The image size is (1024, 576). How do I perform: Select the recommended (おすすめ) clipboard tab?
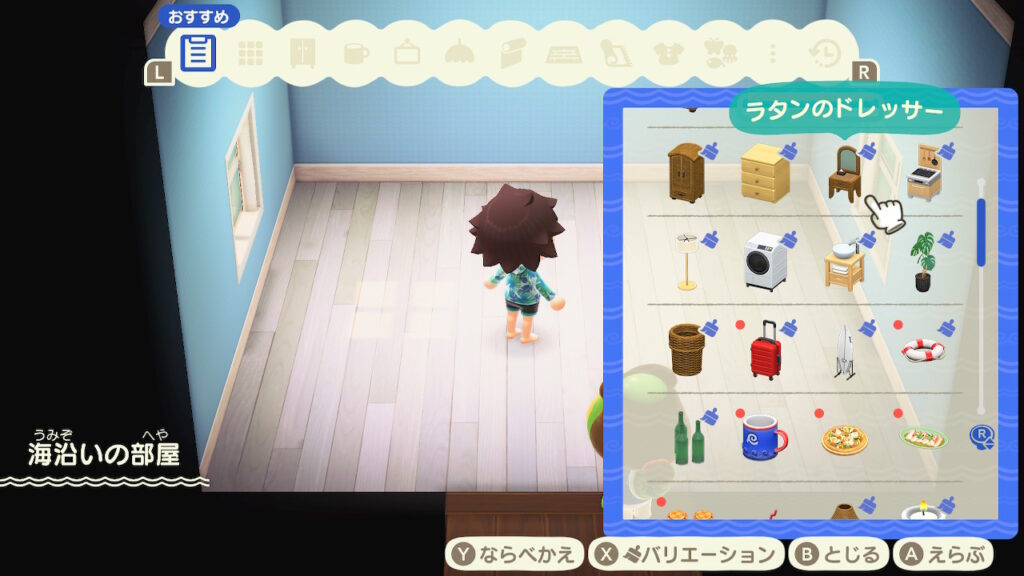[x=198, y=52]
